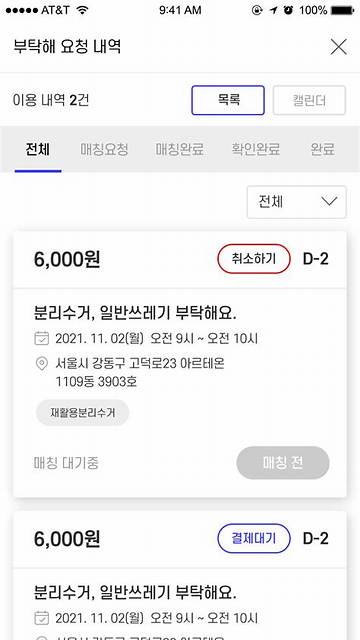The height and width of the screenshot is (640, 360).
Task: Switch to the 캘린더 calendar view
Action: click(309, 100)
